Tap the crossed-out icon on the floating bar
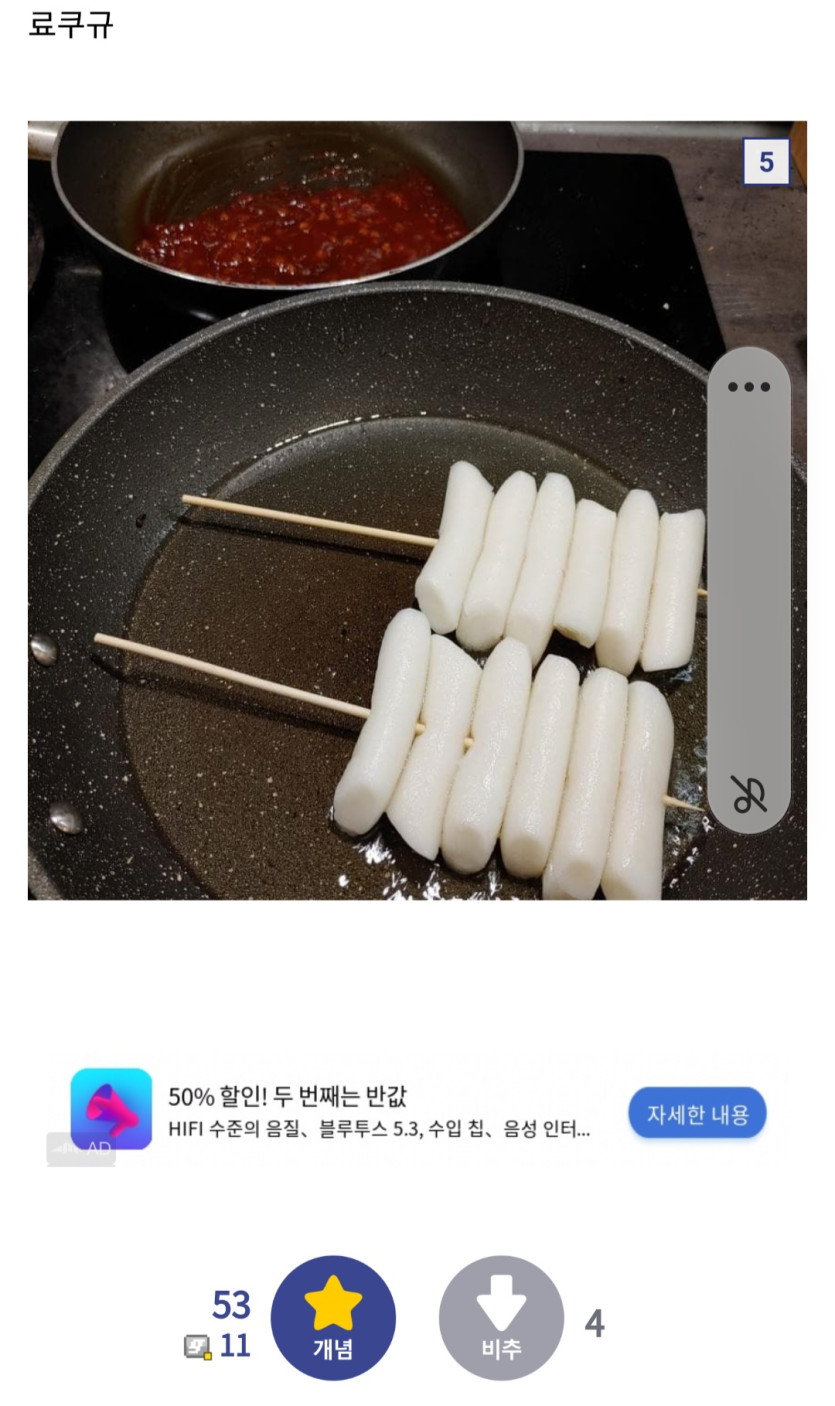Screen dimensions: 835x1406 tap(748, 794)
